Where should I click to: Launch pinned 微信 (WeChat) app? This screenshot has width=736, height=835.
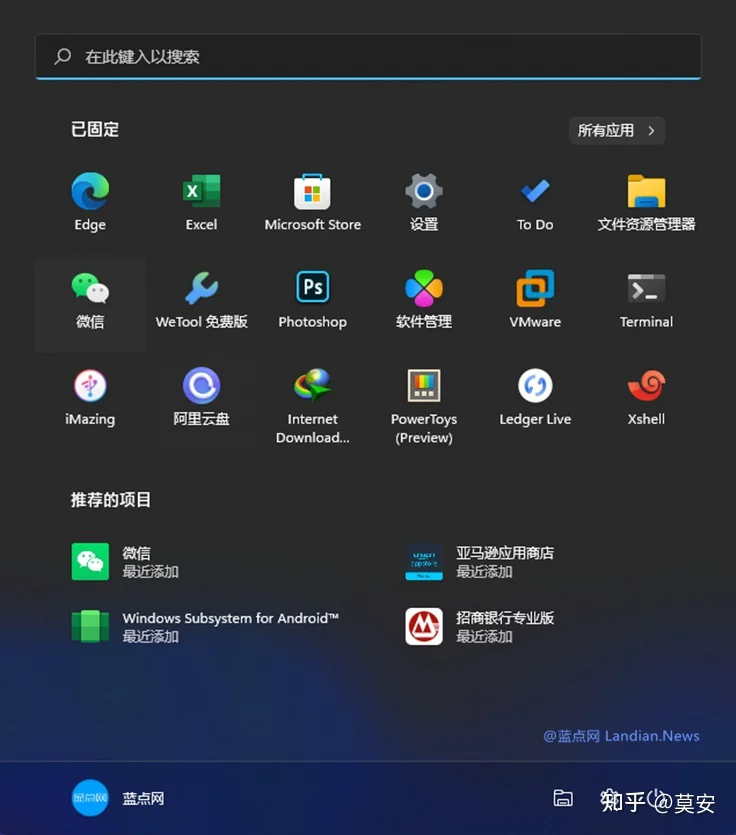[90, 300]
